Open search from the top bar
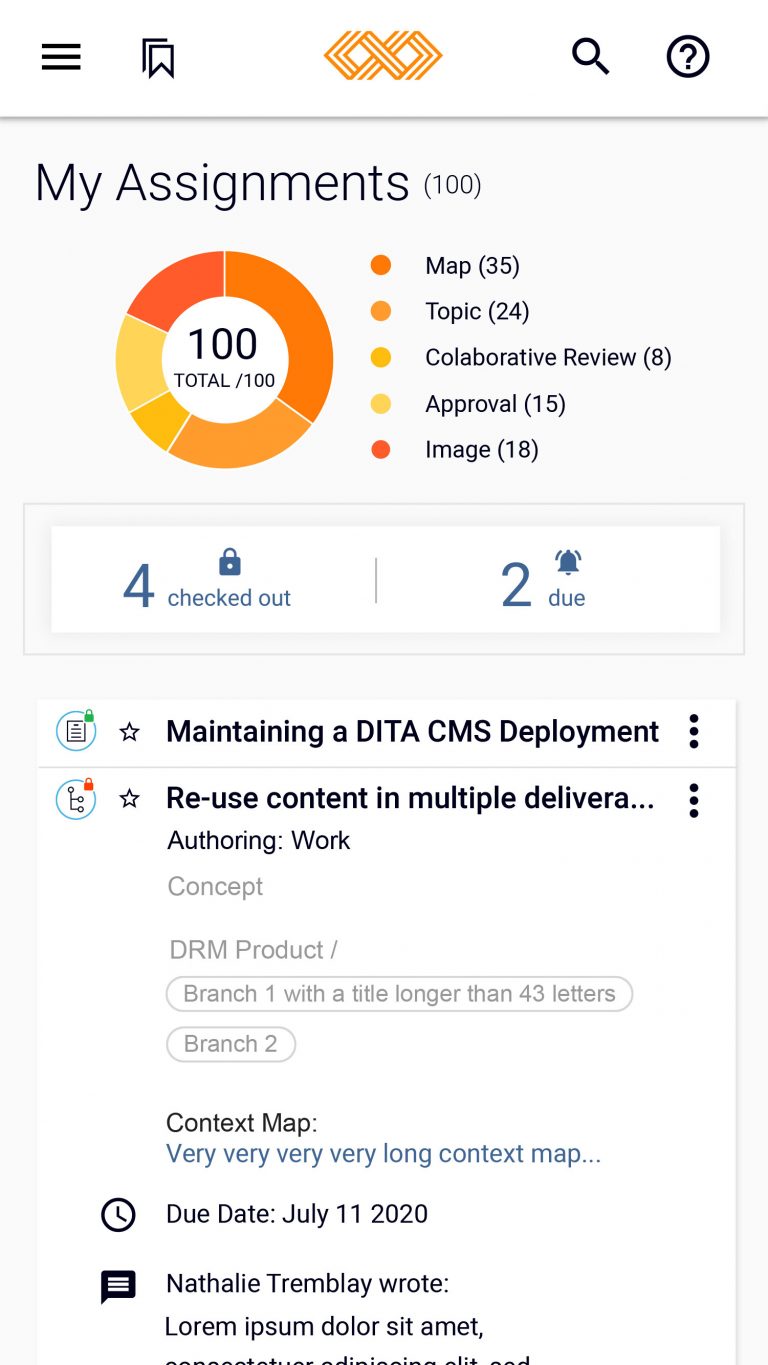 (590, 57)
